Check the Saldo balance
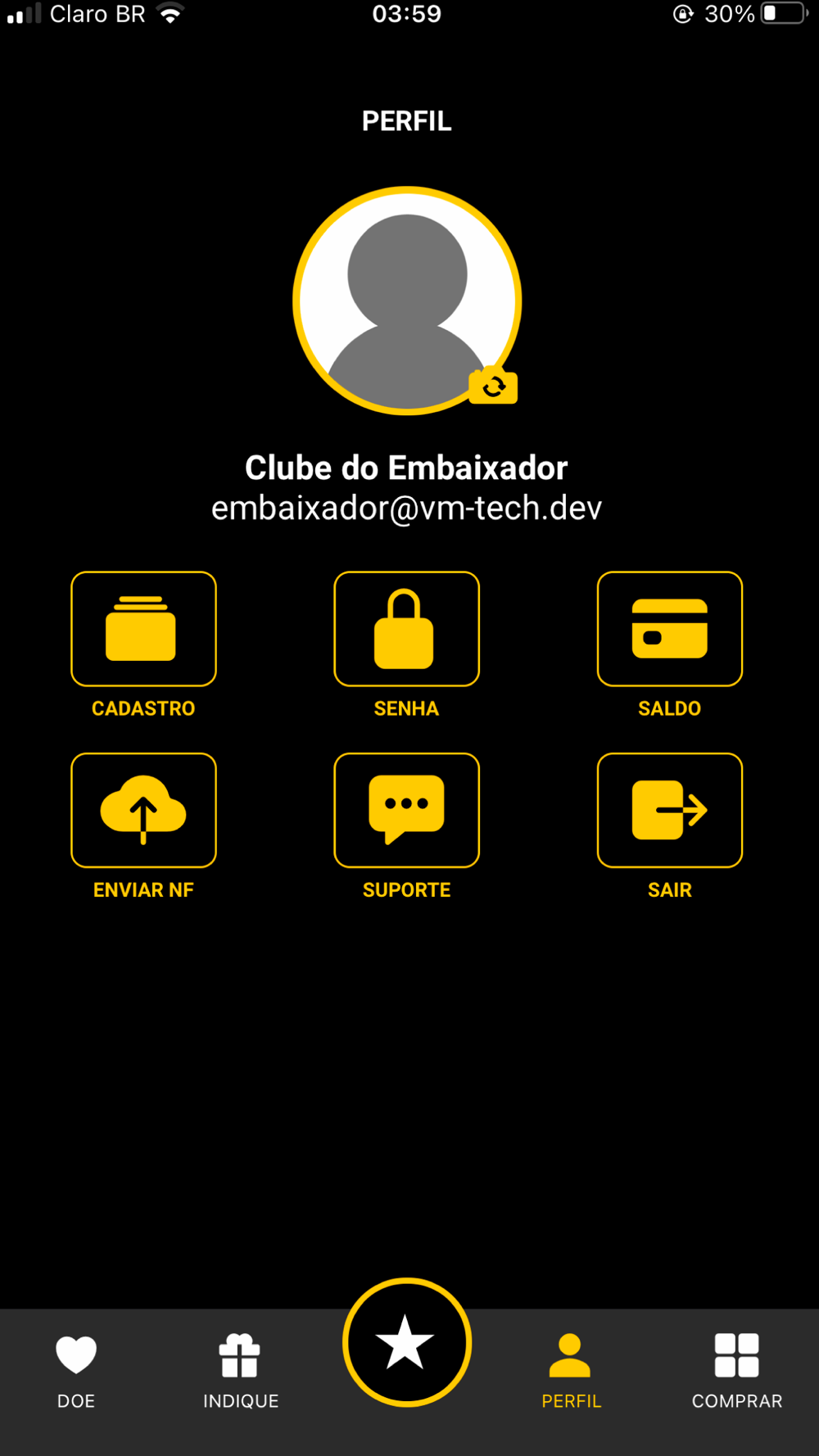Viewport: 819px width, 1456px height. point(670,629)
